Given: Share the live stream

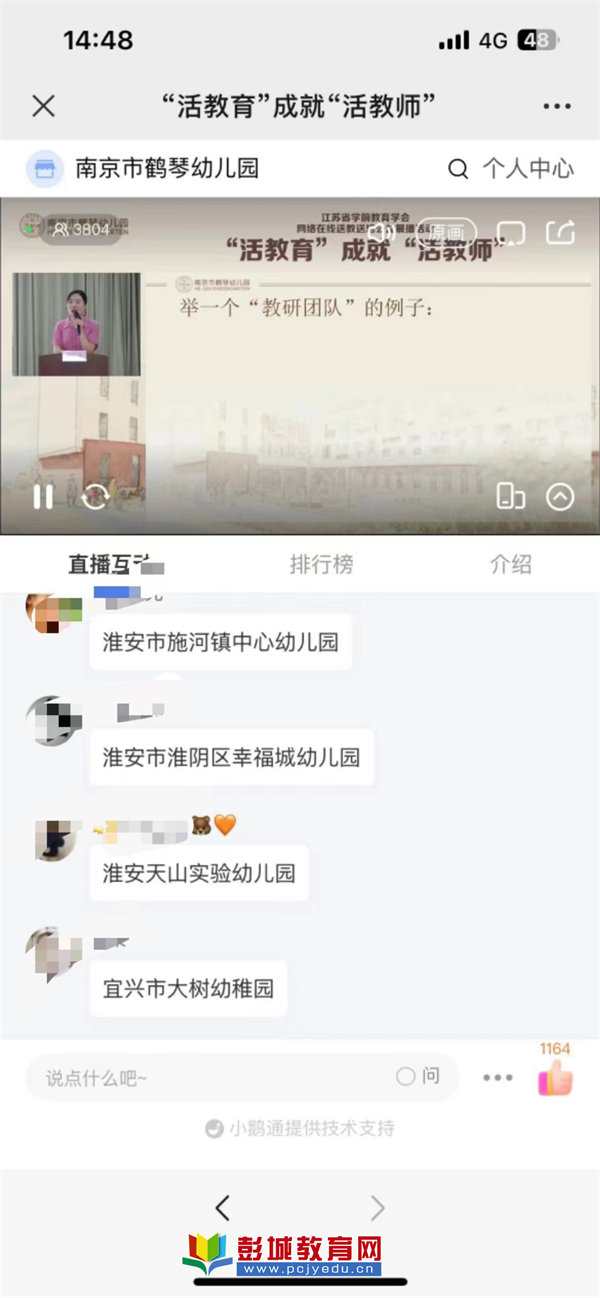Looking at the screenshot, I should (561, 232).
